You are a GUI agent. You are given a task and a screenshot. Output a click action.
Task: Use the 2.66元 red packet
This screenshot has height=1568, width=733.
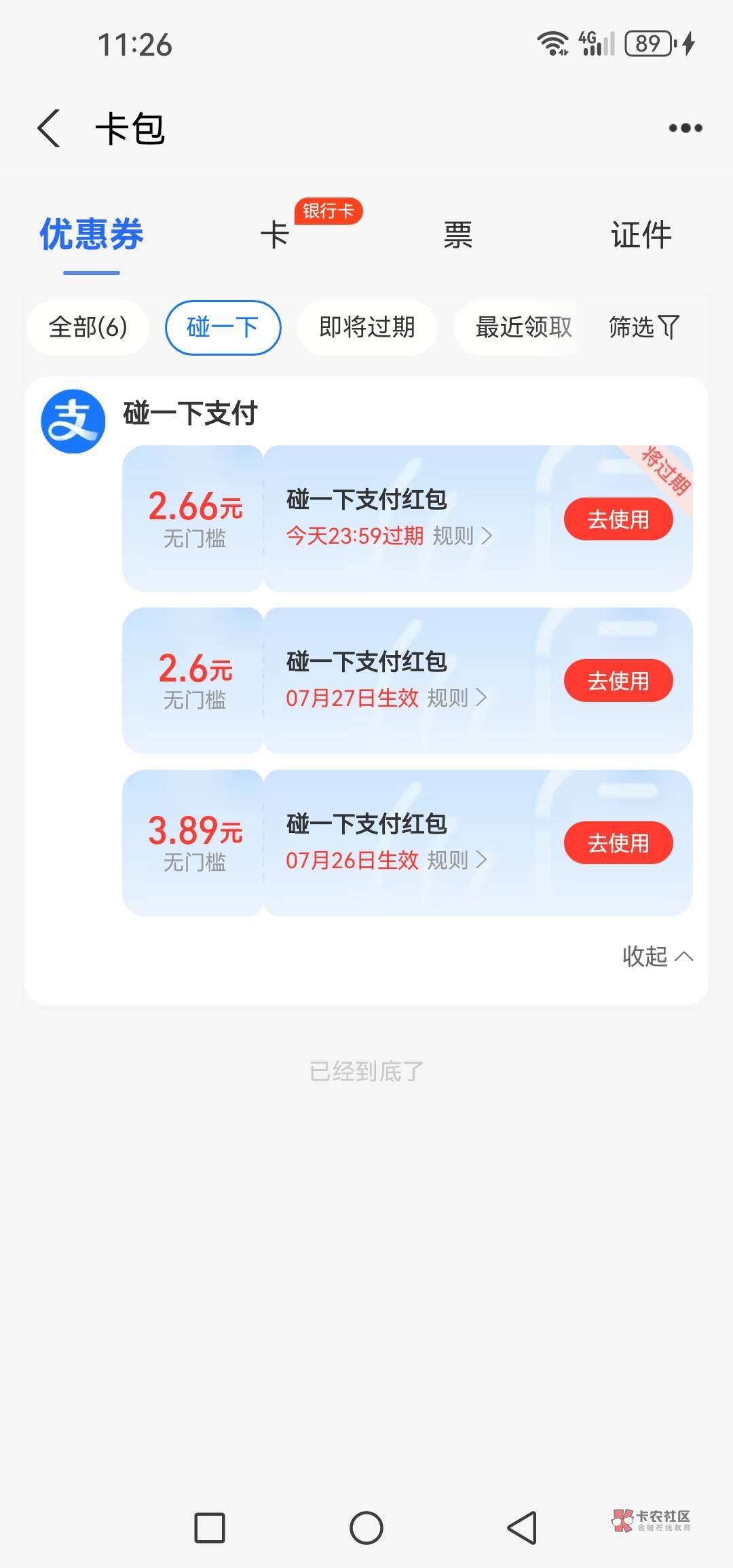tap(618, 519)
